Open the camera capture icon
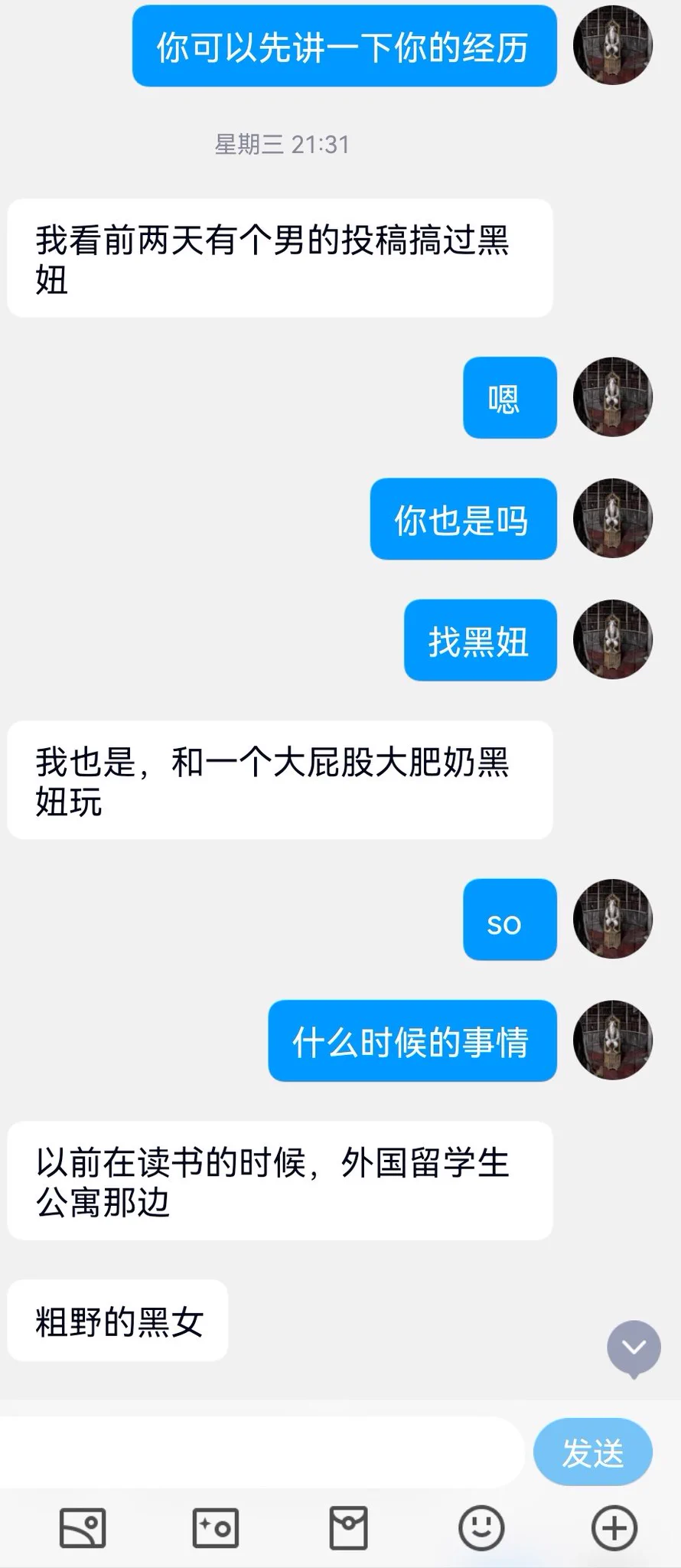Image resolution: width=681 pixels, height=1568 pixels. (x=215, y=1528)
